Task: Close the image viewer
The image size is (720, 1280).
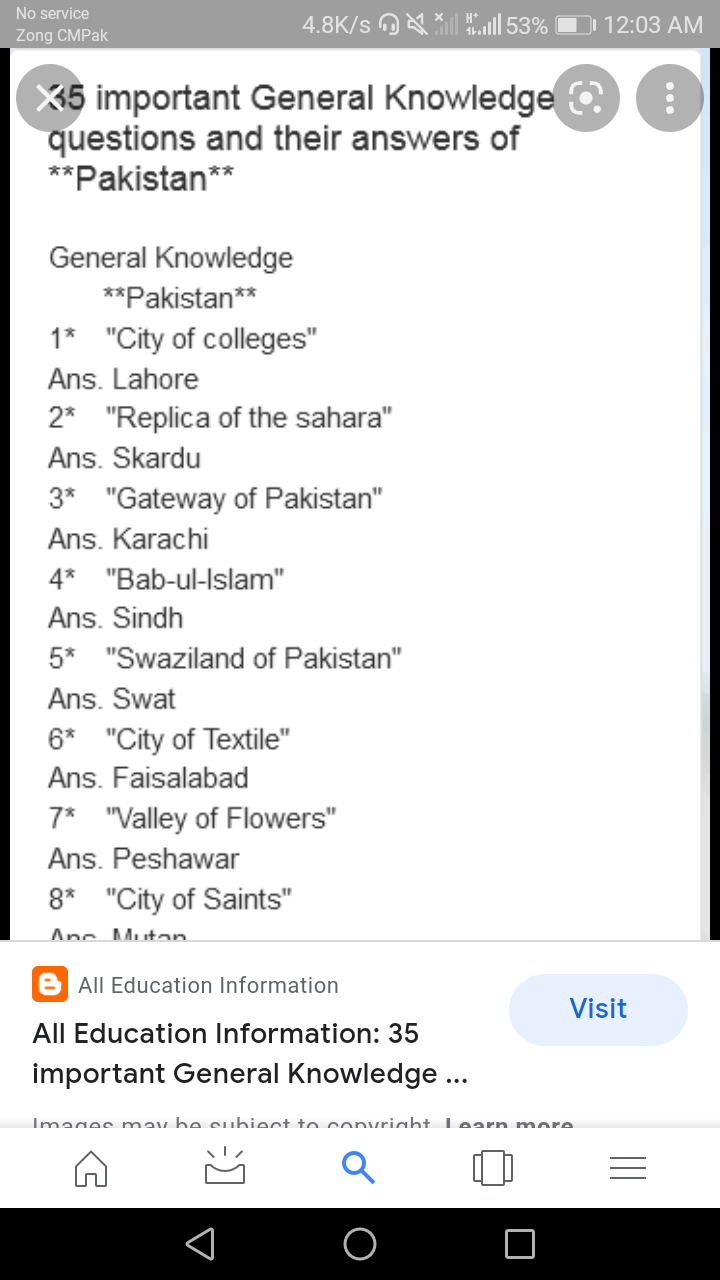Action: 49,98
